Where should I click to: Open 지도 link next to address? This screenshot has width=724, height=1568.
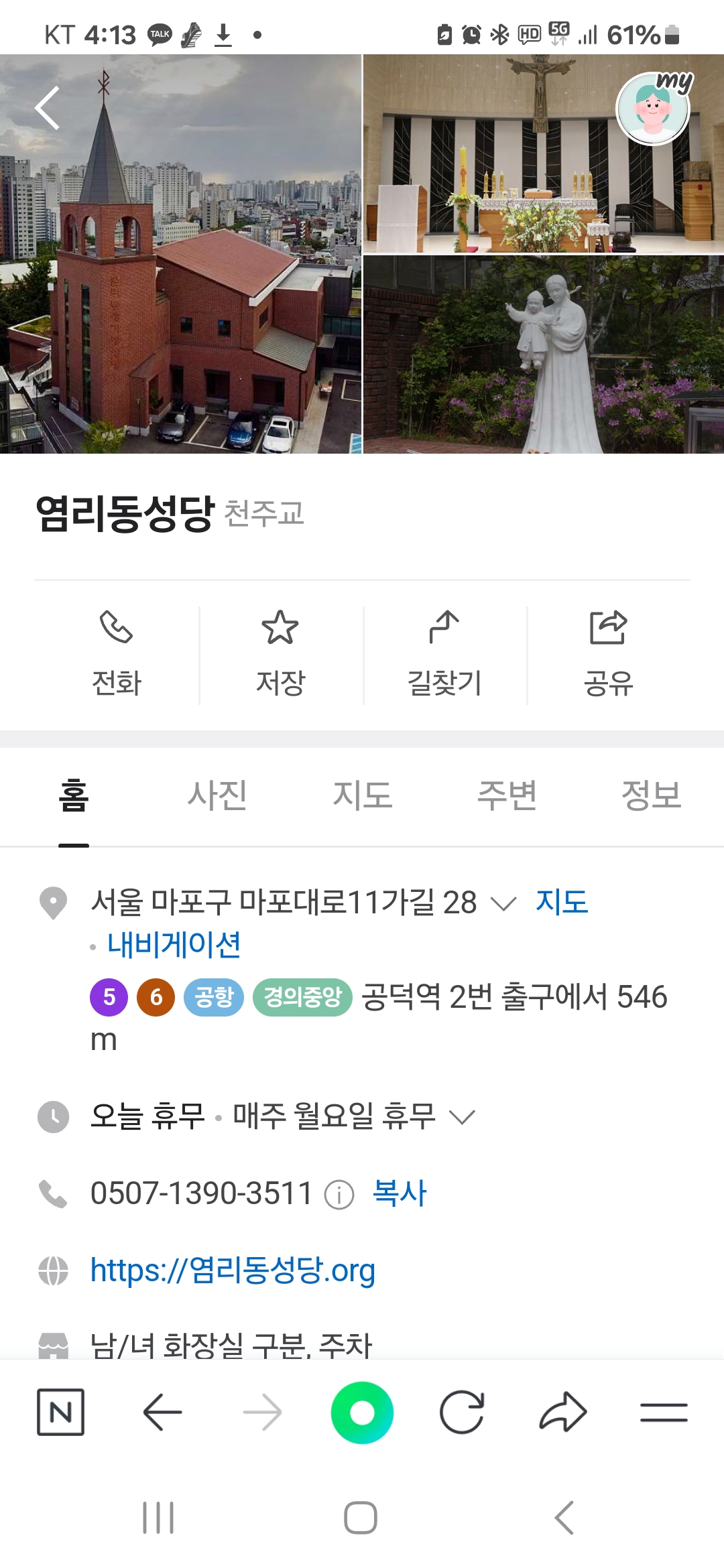tap(561, 902)
